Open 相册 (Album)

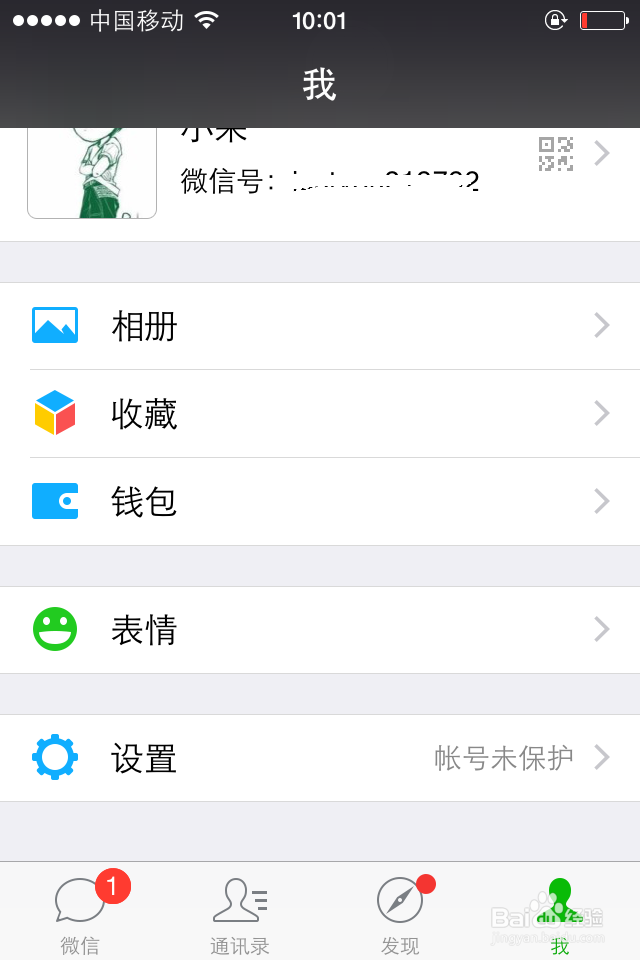[320, 326]
